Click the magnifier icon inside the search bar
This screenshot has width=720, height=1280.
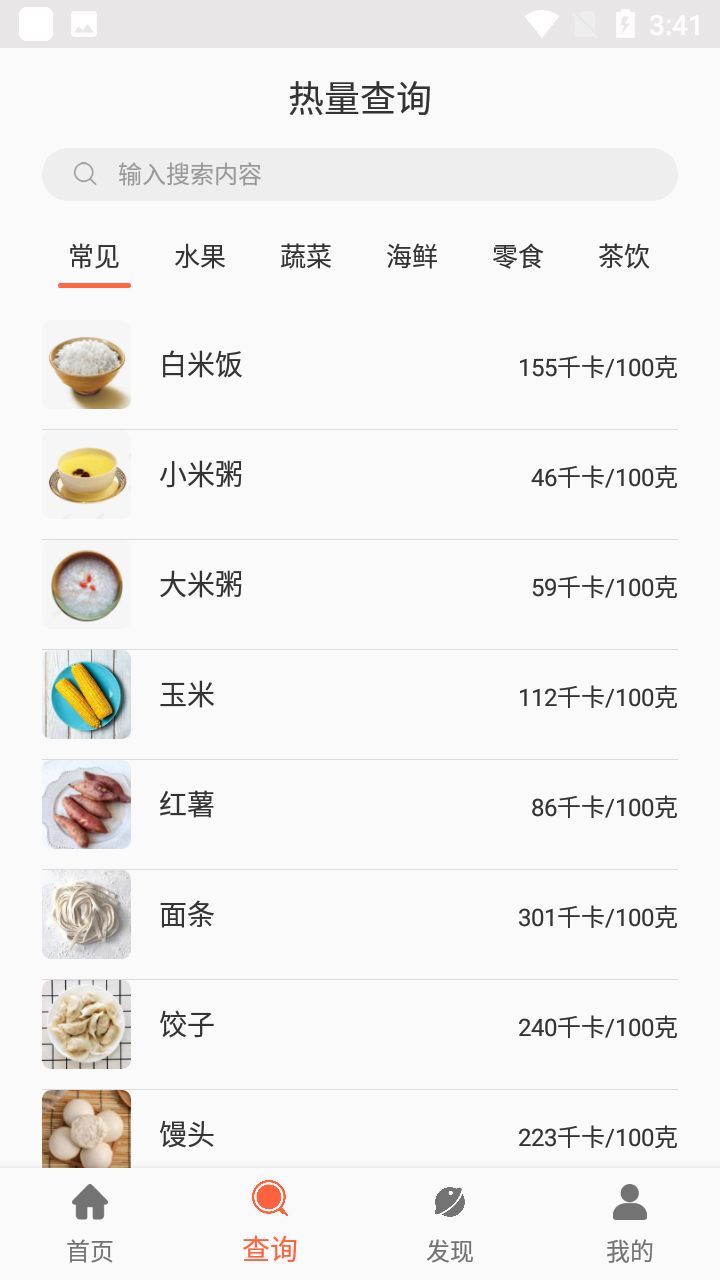[x=85, y=173]
